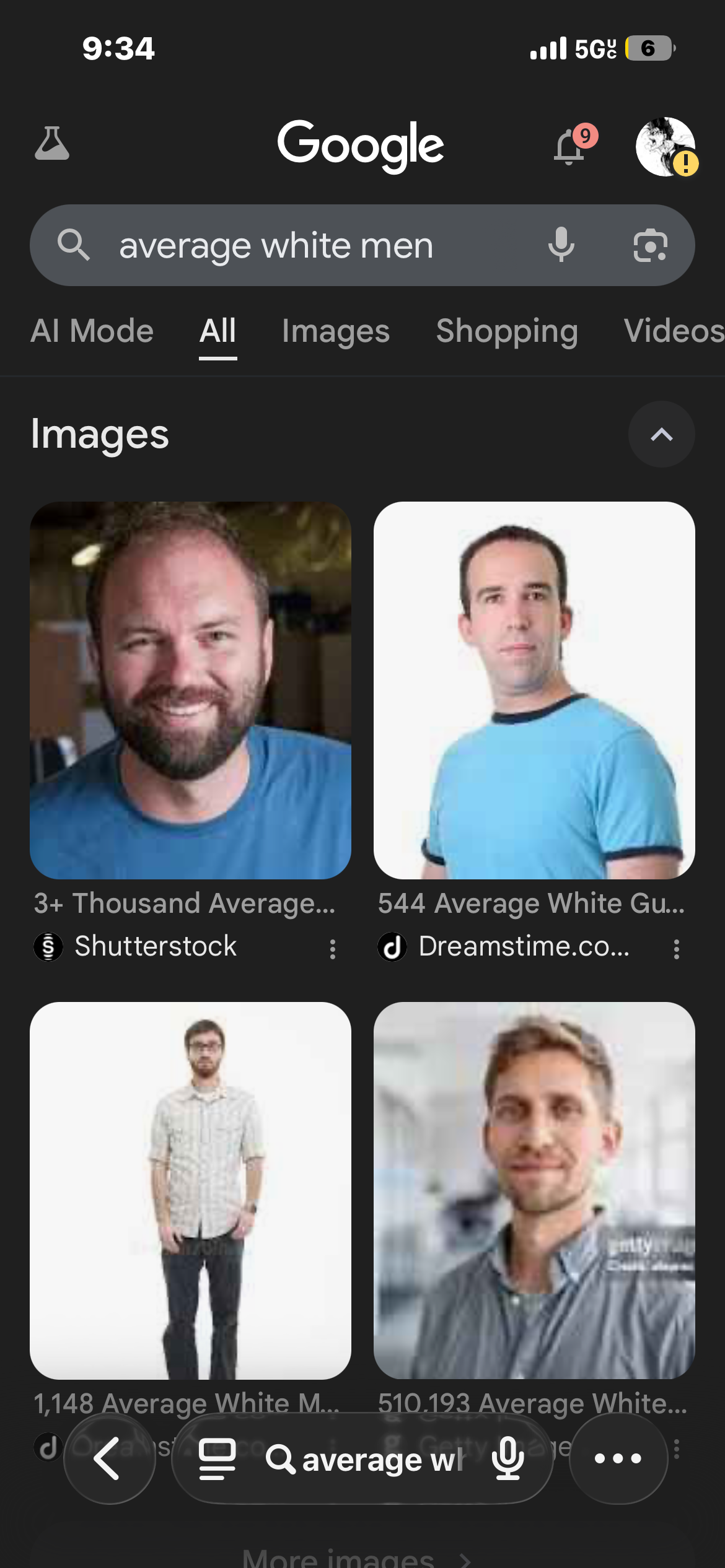
Task: Open the Dreamstime 544 Average White image result
Action: (534, 690)
